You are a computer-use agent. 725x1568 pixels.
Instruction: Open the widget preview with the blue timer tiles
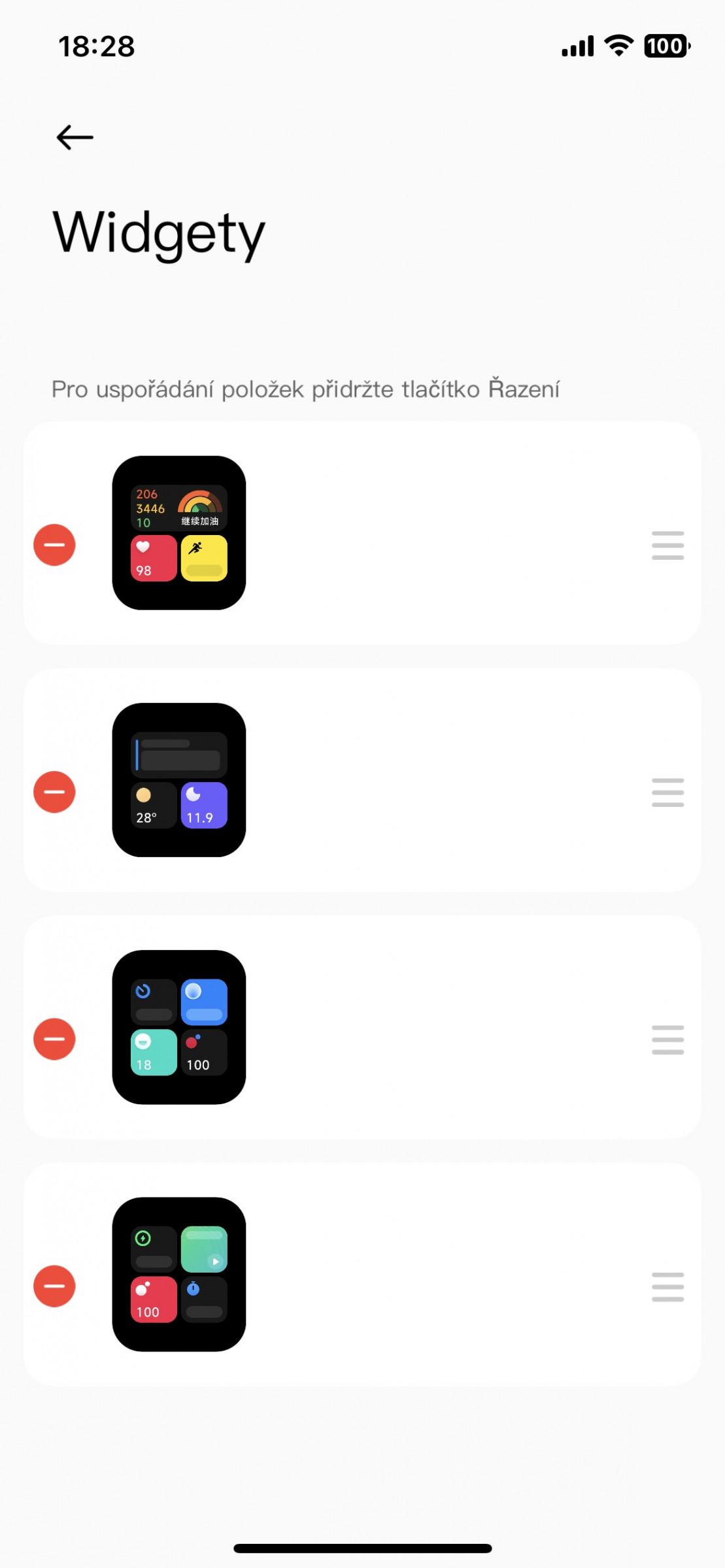179,1027
